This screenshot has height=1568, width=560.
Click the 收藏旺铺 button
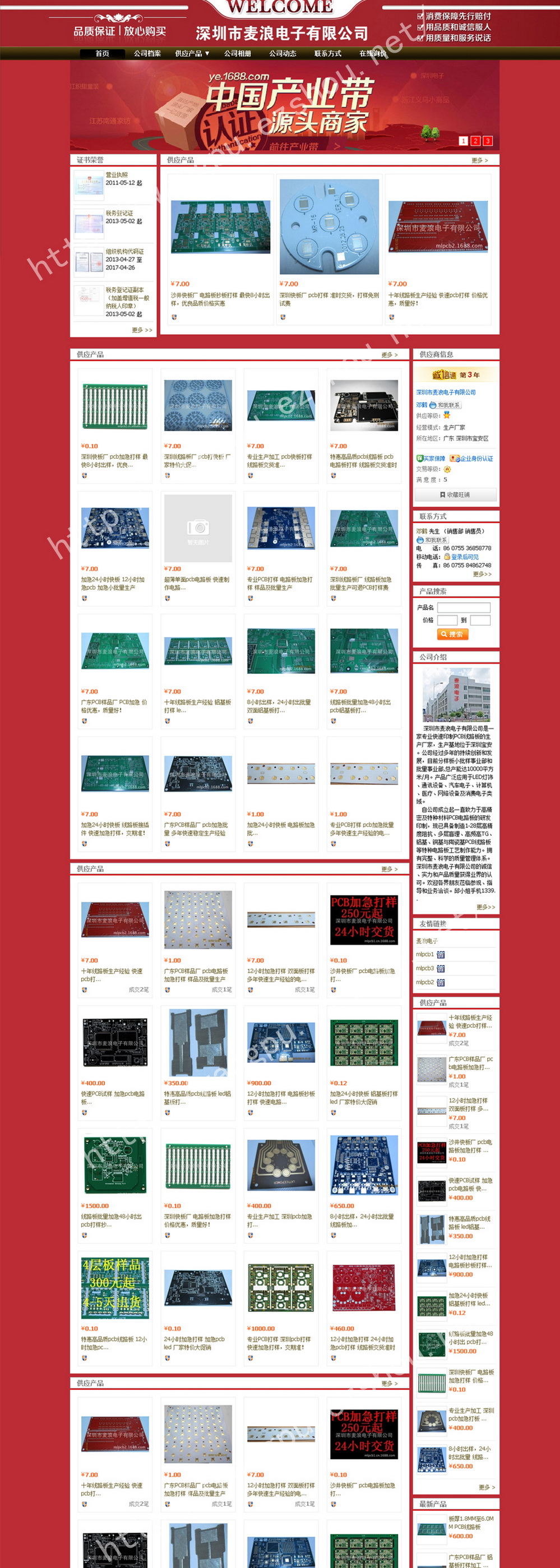pyautogui.click(x=455, y=495)
